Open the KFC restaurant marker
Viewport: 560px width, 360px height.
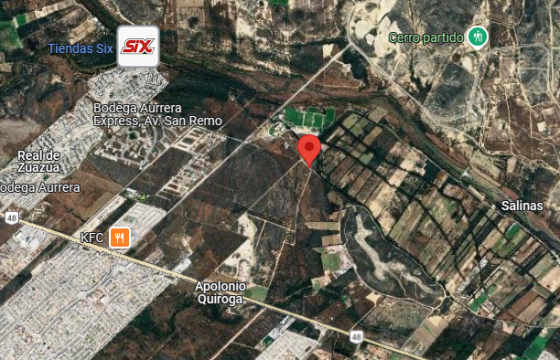click(x=120, y=238)
